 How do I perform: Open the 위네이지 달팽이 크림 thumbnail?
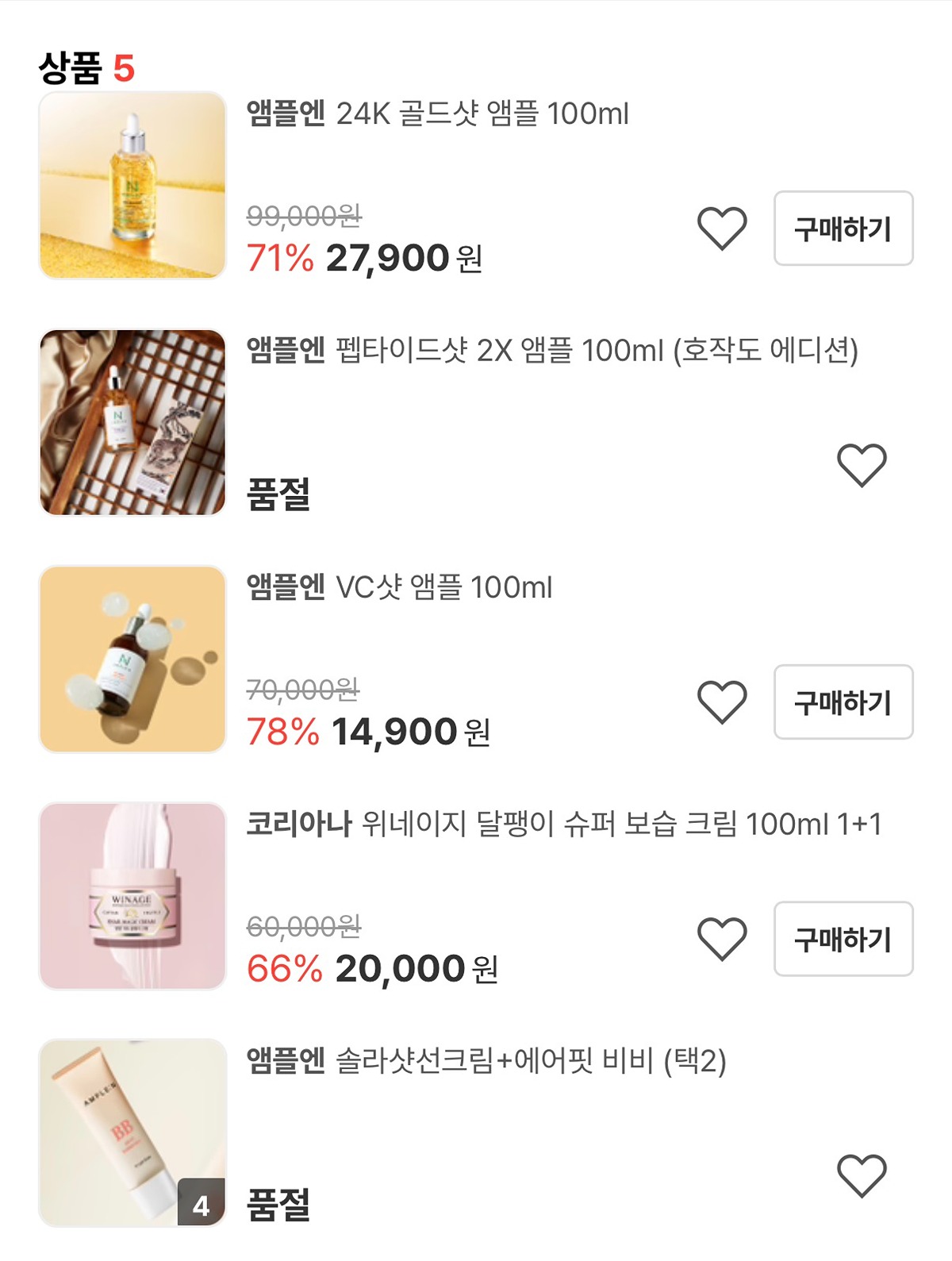132,896
